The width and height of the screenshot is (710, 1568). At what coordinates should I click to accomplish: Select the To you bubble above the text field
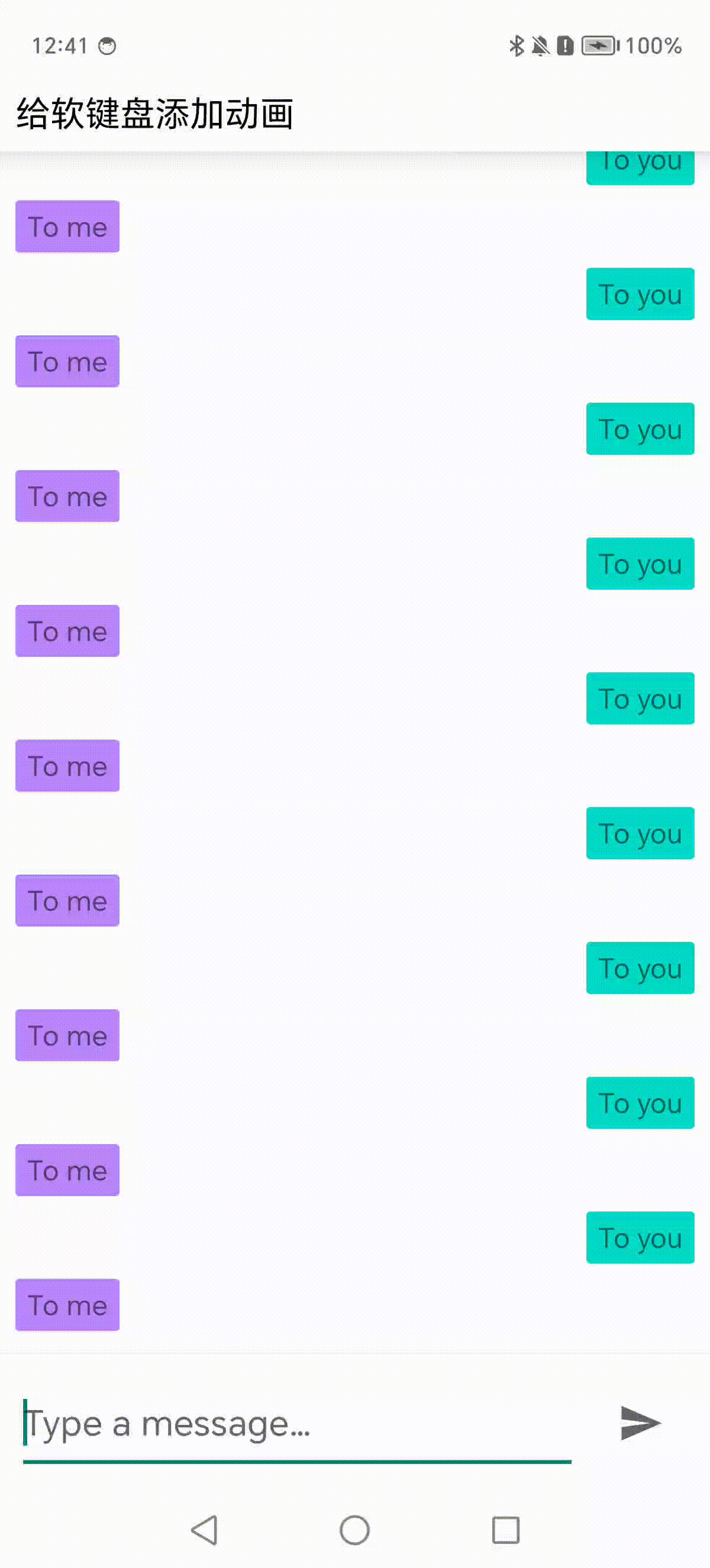point(640,1239)
